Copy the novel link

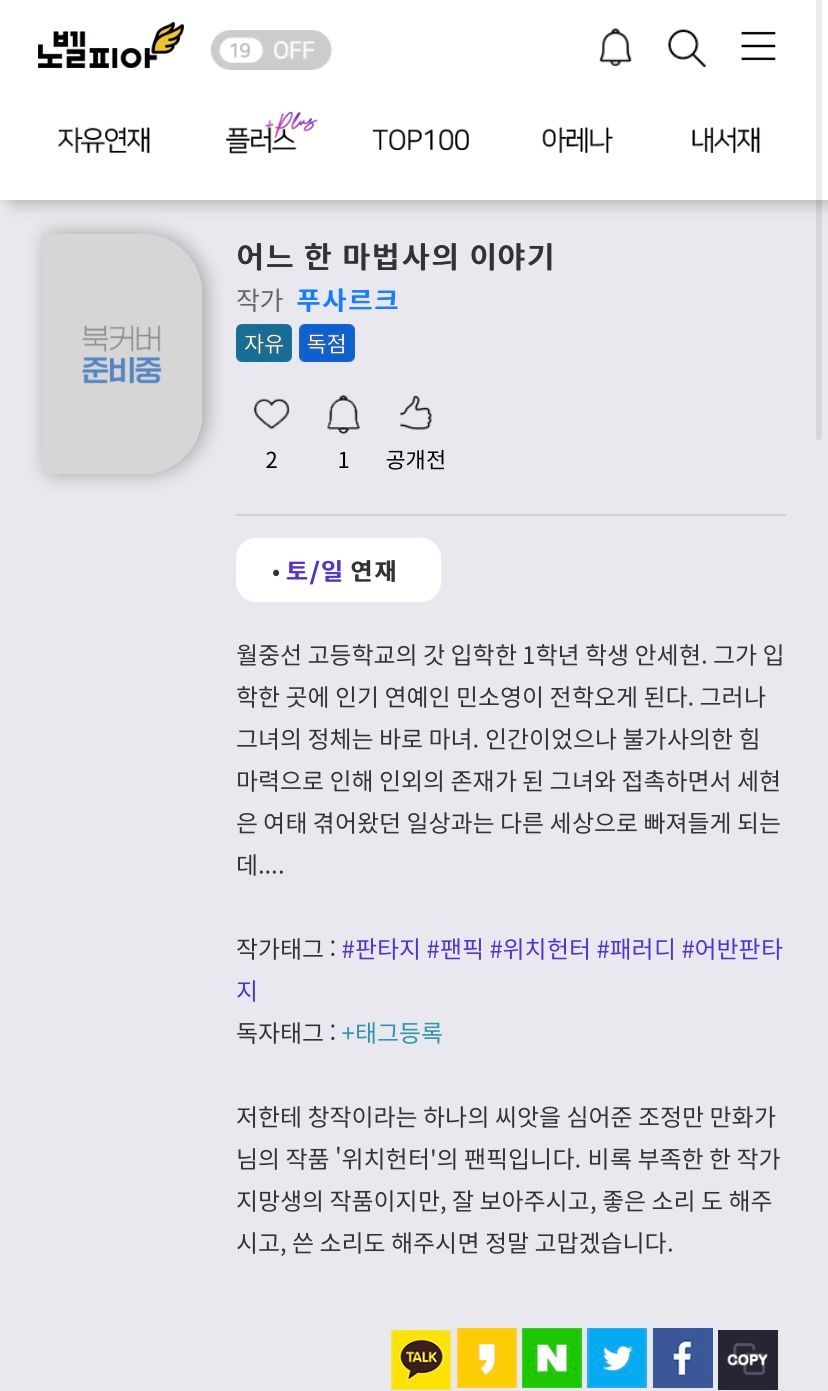[747, 1358]
